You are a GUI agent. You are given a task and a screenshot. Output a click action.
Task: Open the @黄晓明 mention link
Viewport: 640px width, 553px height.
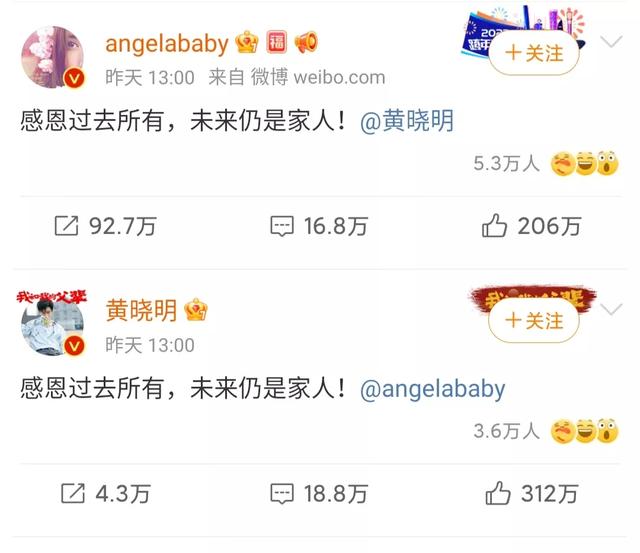(x=405, y=121)
